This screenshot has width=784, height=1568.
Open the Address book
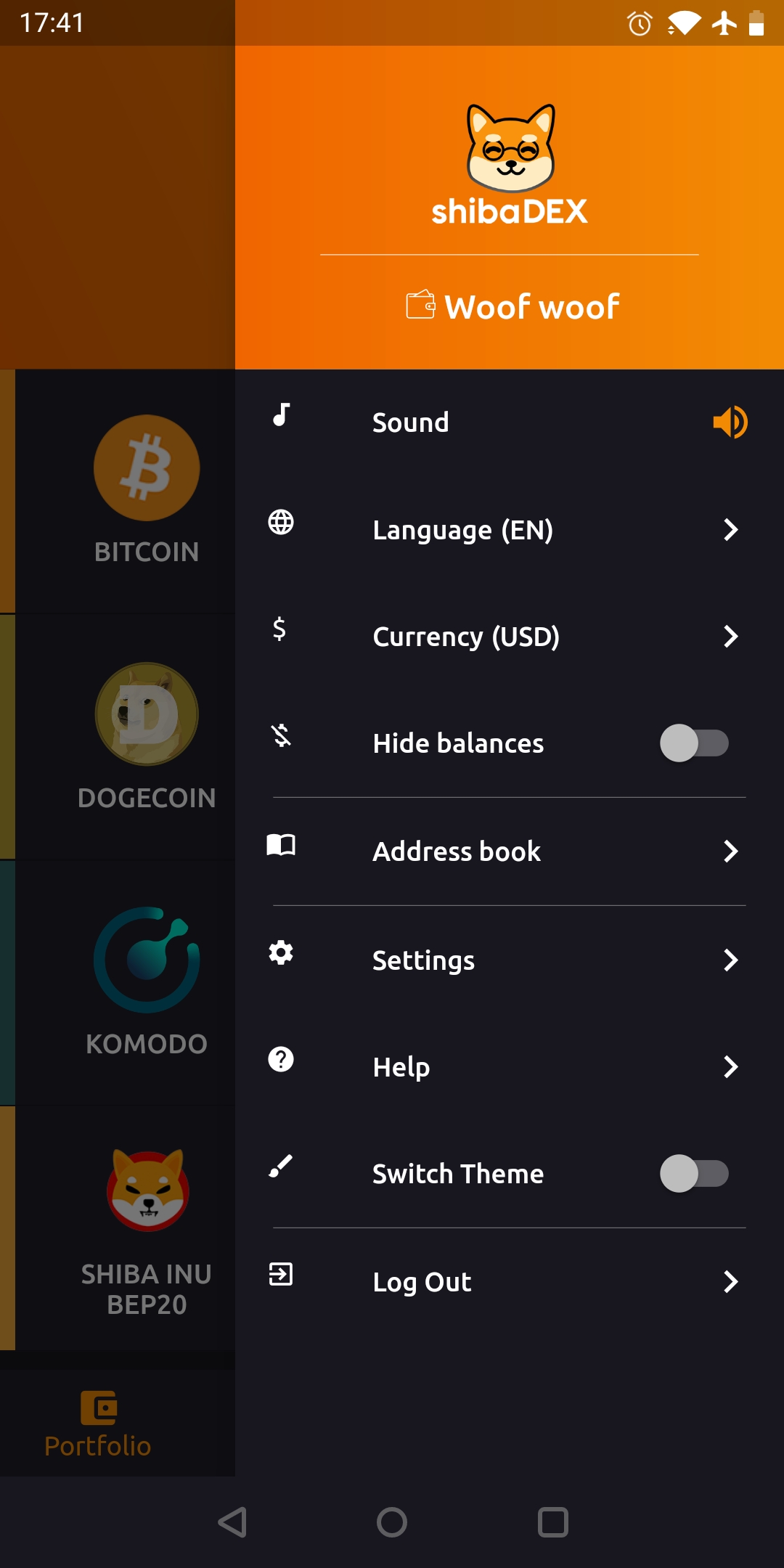[x=508, y=851]
